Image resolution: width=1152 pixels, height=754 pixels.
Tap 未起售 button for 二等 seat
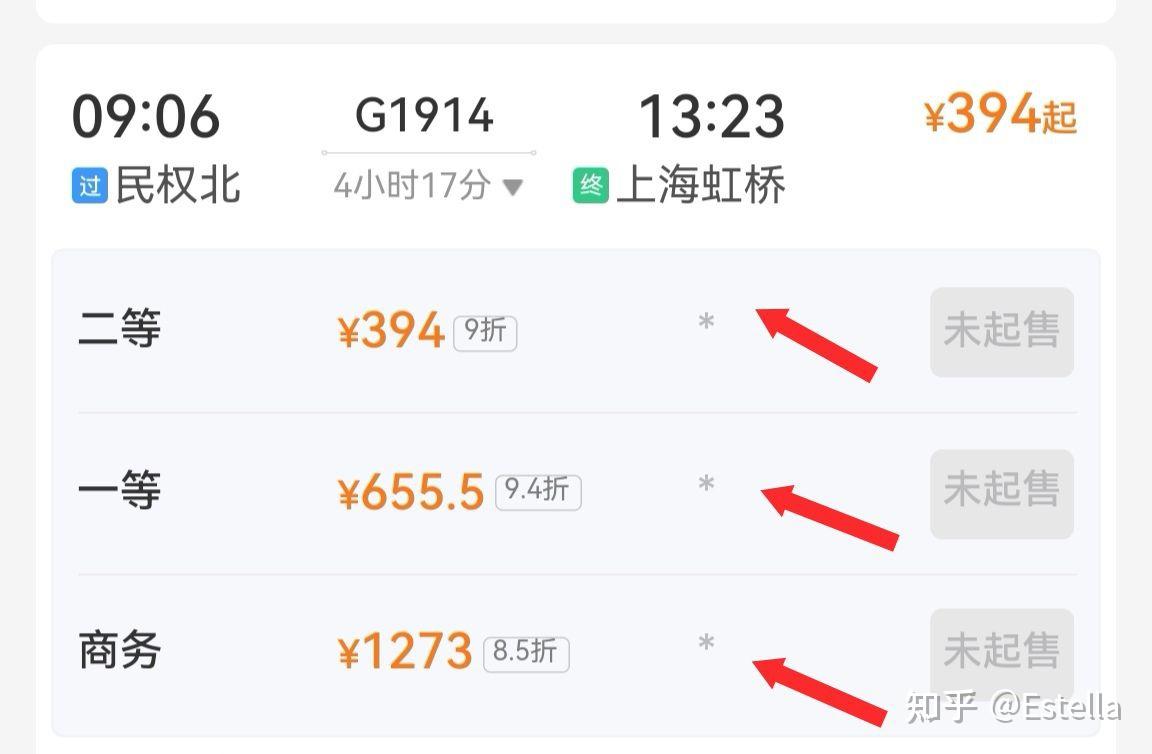coord(1001,332)
